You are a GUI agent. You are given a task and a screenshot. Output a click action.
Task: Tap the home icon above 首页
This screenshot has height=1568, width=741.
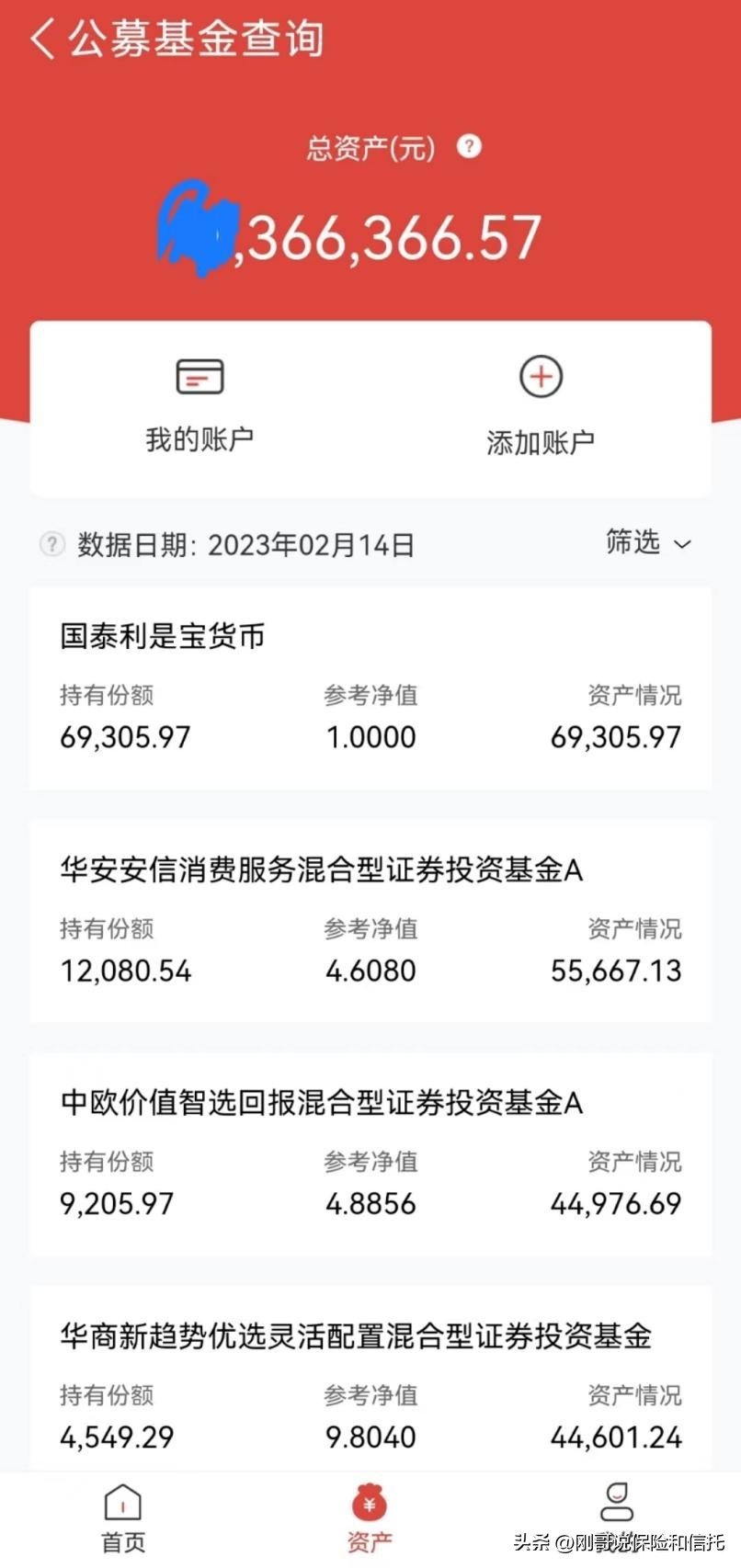[x=121, y=1500]
